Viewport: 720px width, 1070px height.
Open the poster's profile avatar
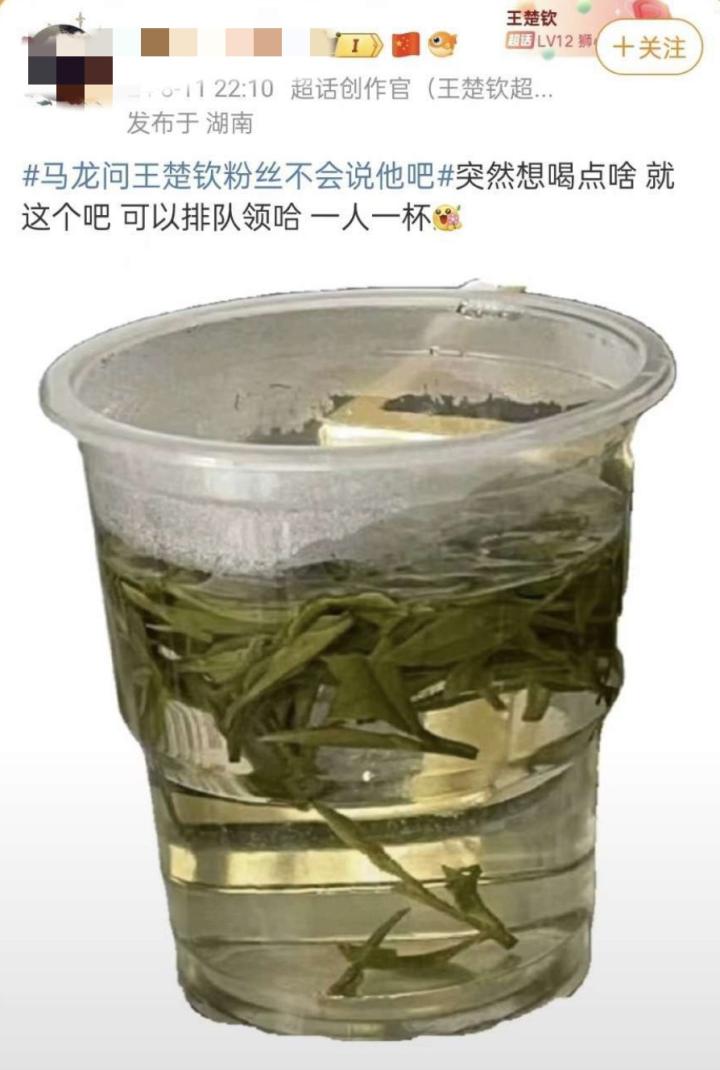point(70,64)
